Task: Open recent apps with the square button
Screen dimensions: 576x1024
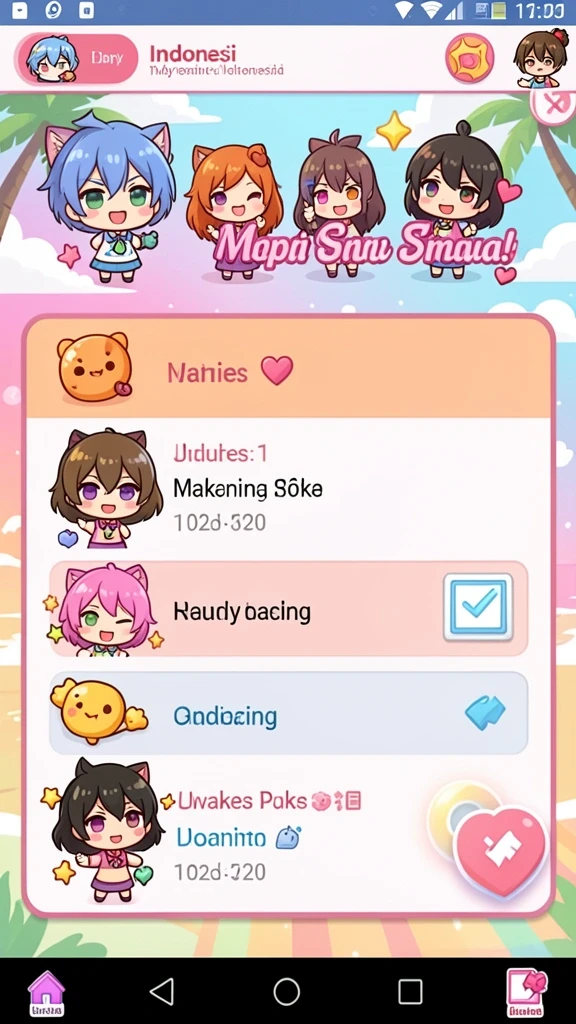Action: pyautogui.click(x=410, y=991)
